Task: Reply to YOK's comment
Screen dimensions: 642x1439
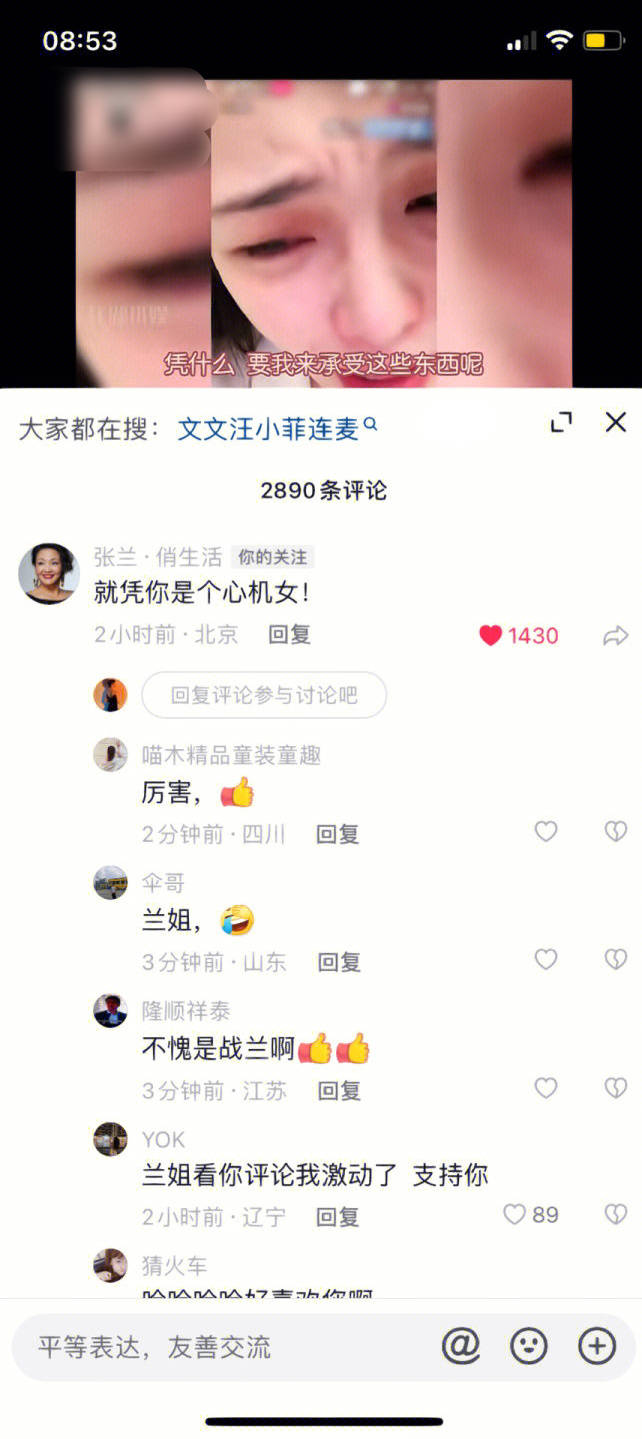Action: [x=338, y=1217]
